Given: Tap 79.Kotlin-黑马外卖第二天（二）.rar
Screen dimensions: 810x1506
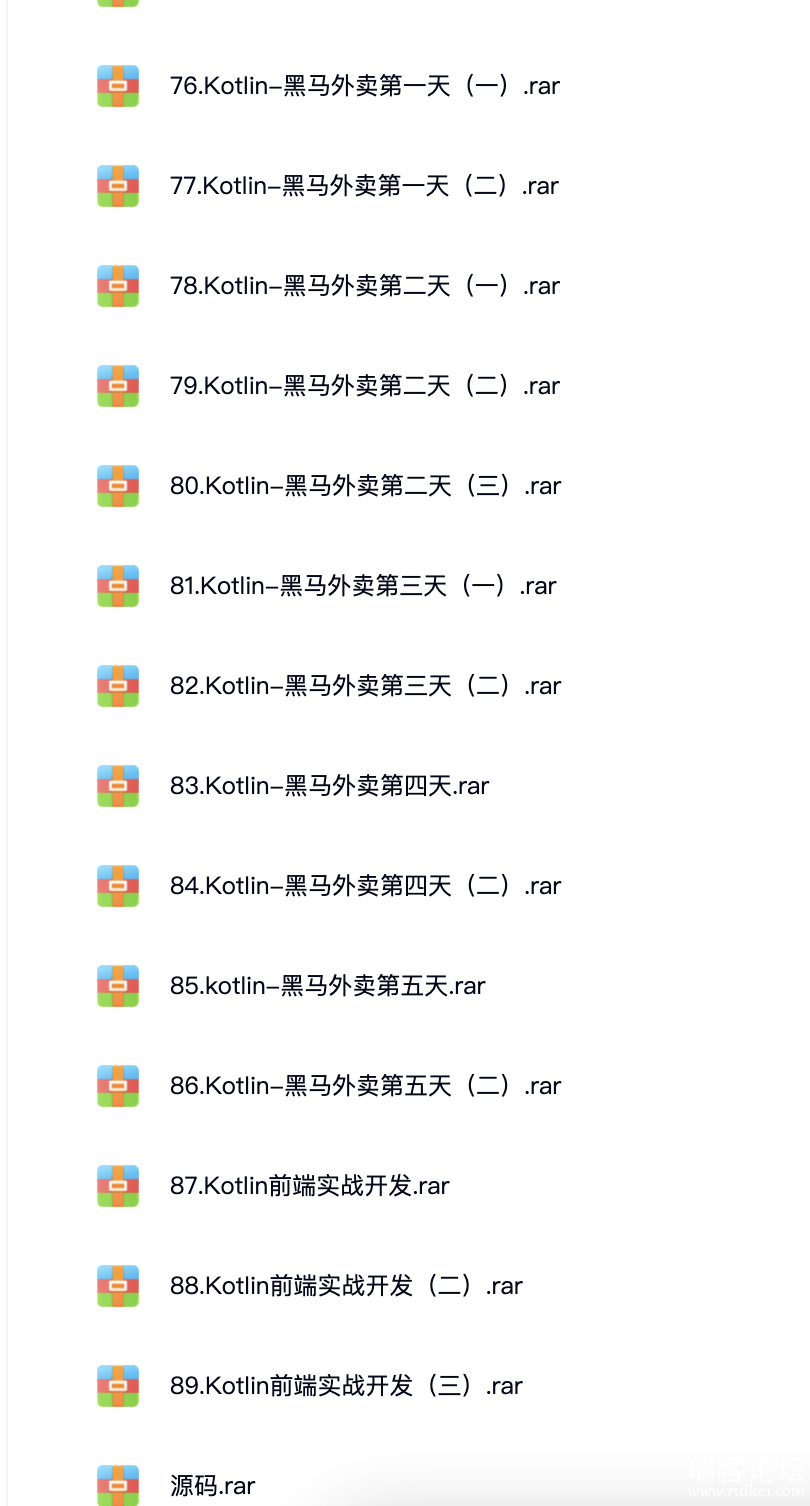Looking at the screenshot, I should tap(365, 386).
